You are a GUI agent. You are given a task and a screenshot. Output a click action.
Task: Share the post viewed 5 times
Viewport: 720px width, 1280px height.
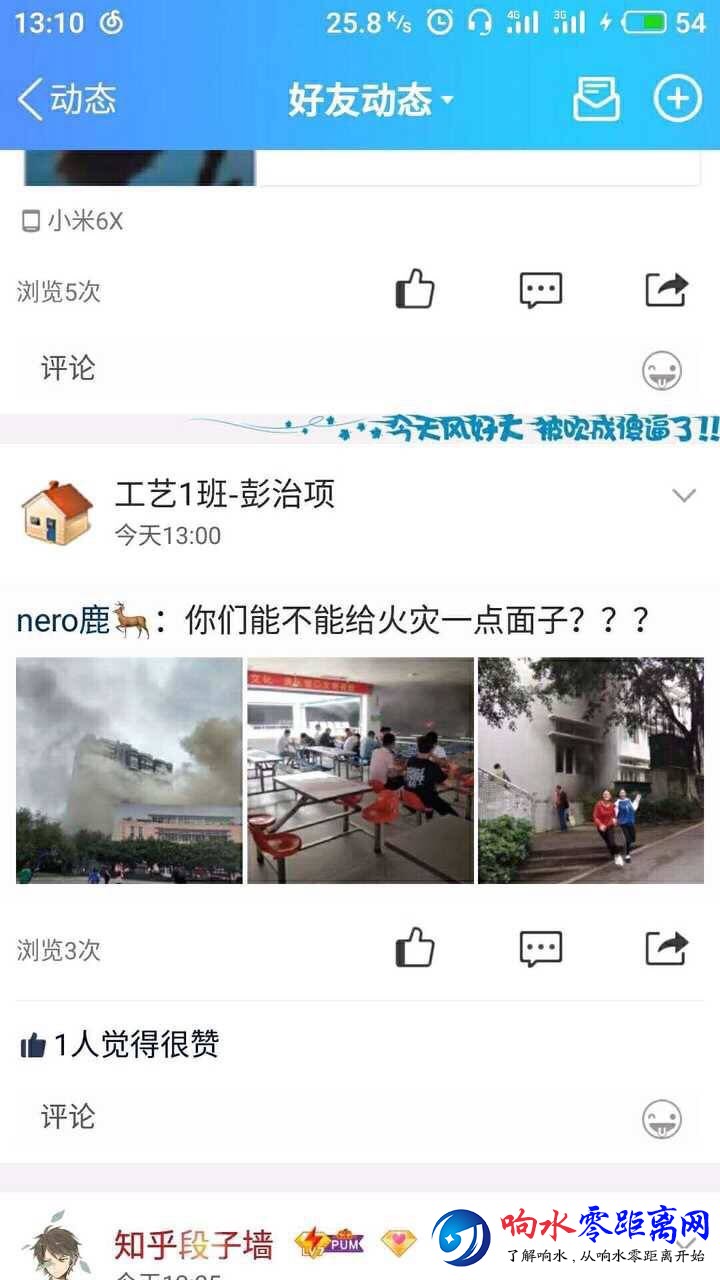pyautogui.click(x=666, y=290)
